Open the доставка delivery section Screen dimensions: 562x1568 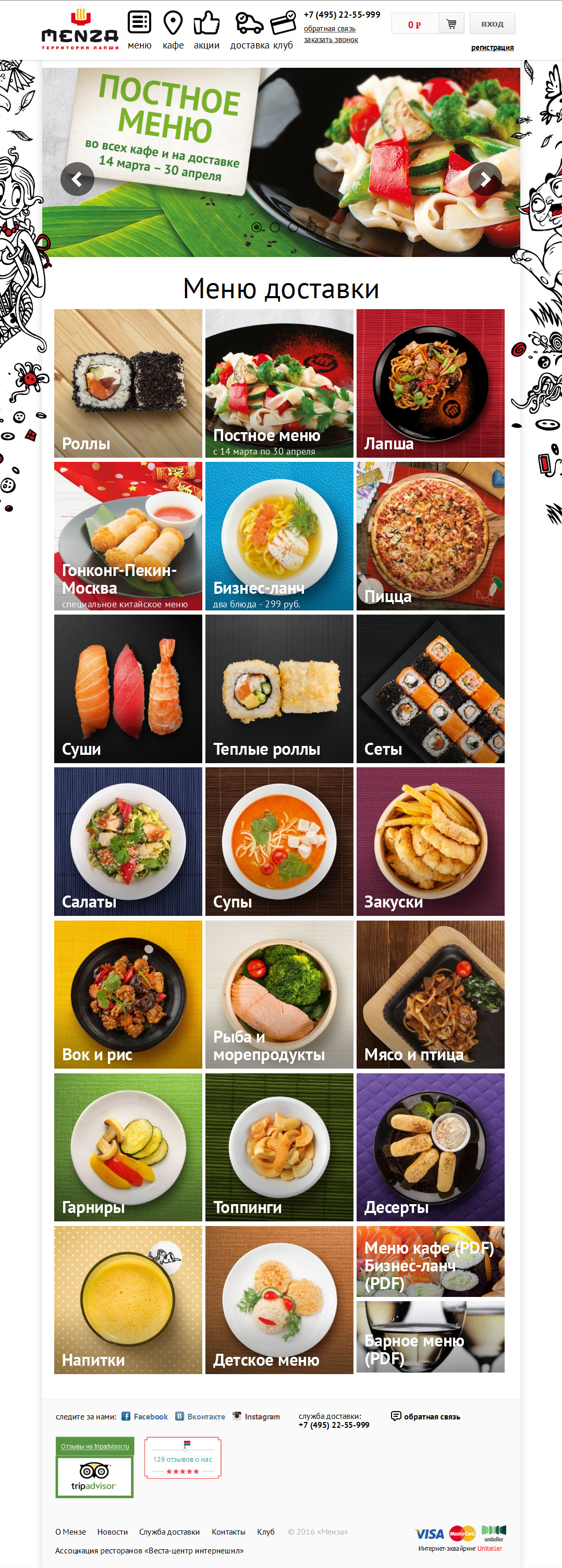point(250,30)
